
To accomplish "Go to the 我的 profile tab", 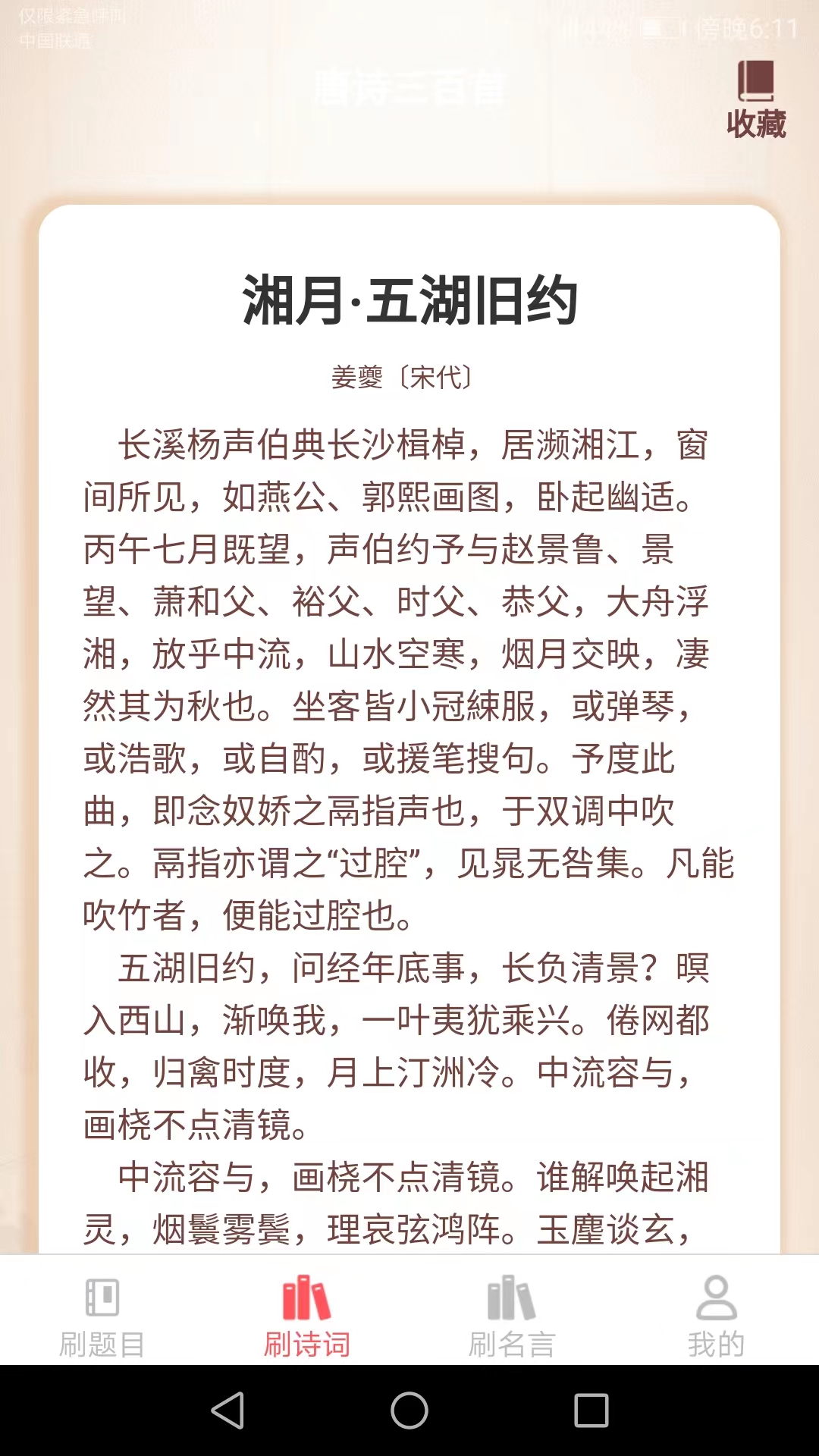I will pyautogui.click(x=717, y=1316).
